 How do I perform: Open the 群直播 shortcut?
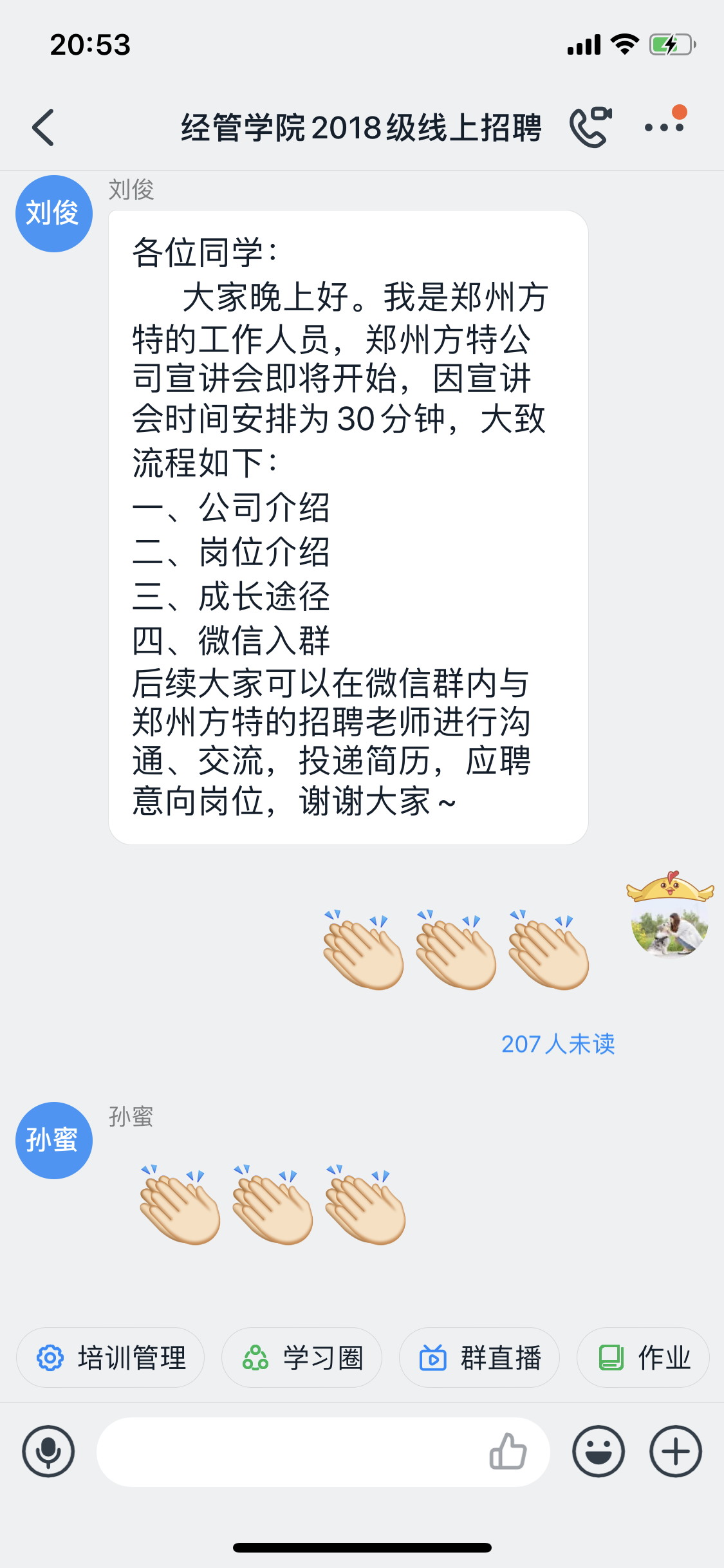click(x=479, y=1358)
